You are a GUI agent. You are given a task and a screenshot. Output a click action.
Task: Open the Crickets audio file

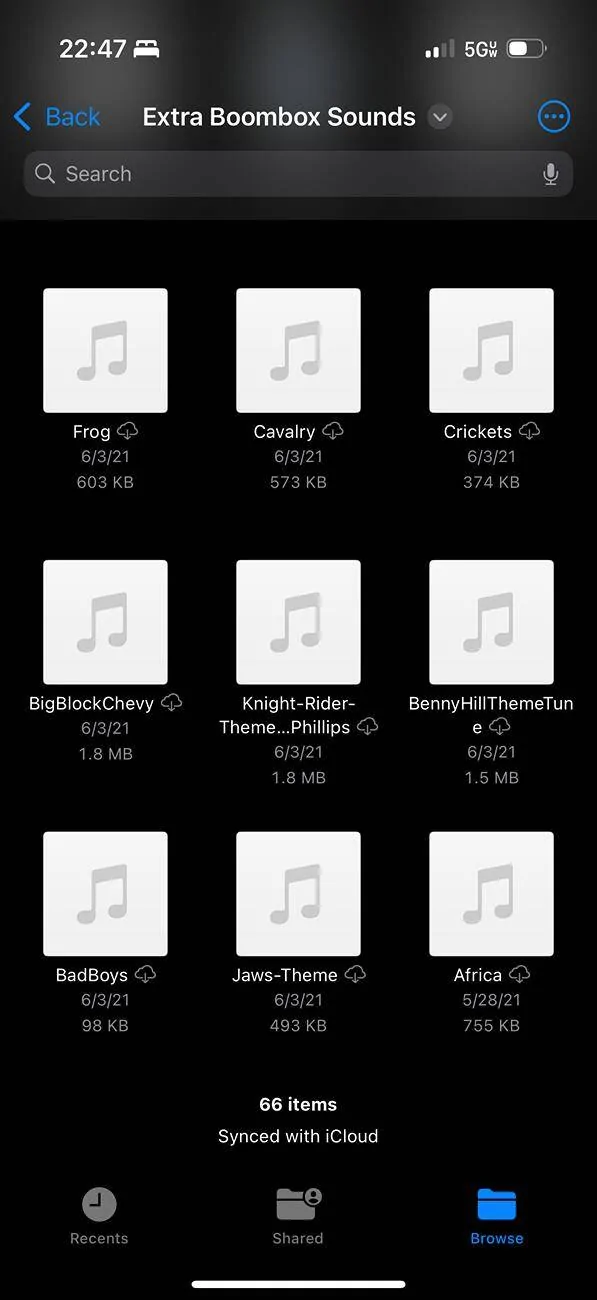click(x=491, y=350)
